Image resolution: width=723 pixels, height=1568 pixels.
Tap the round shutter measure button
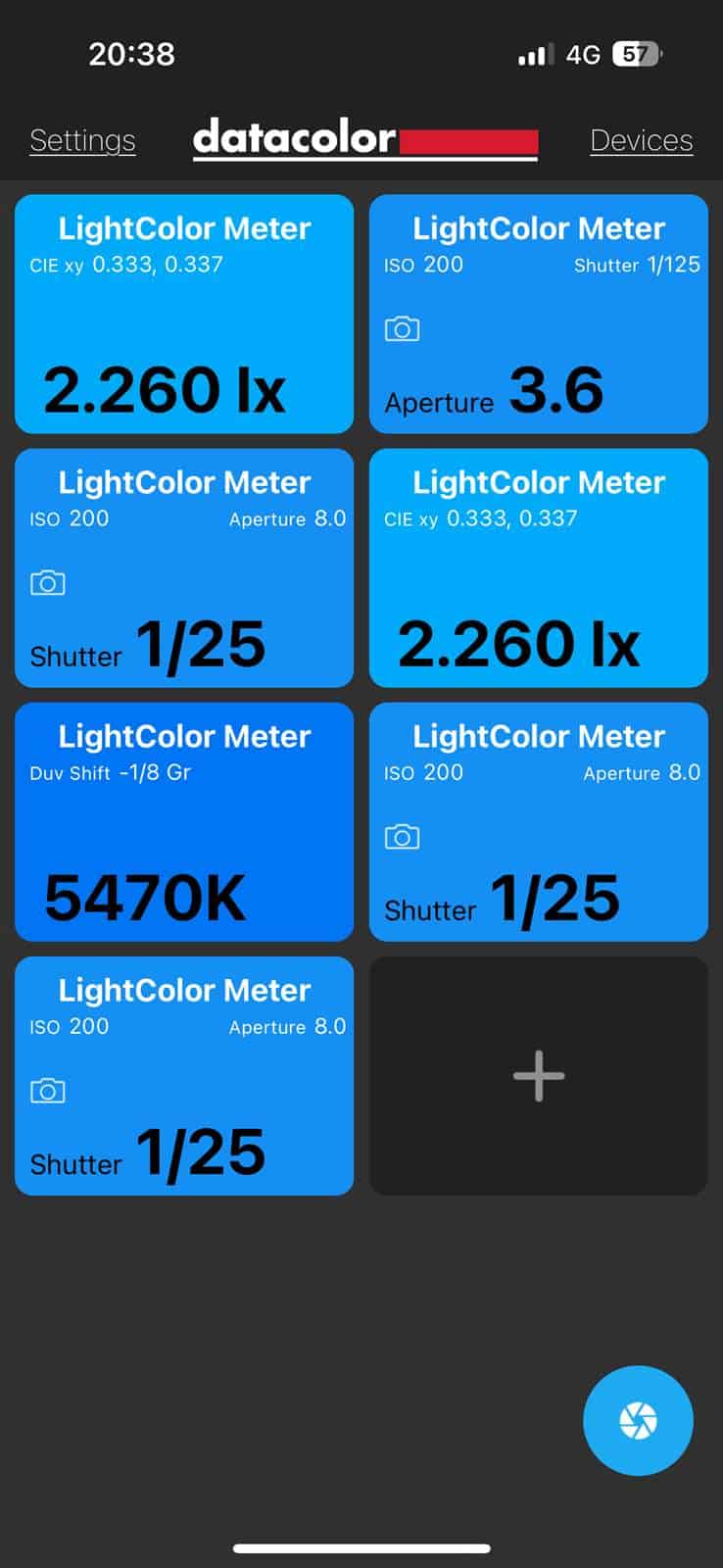(638, 1420)
